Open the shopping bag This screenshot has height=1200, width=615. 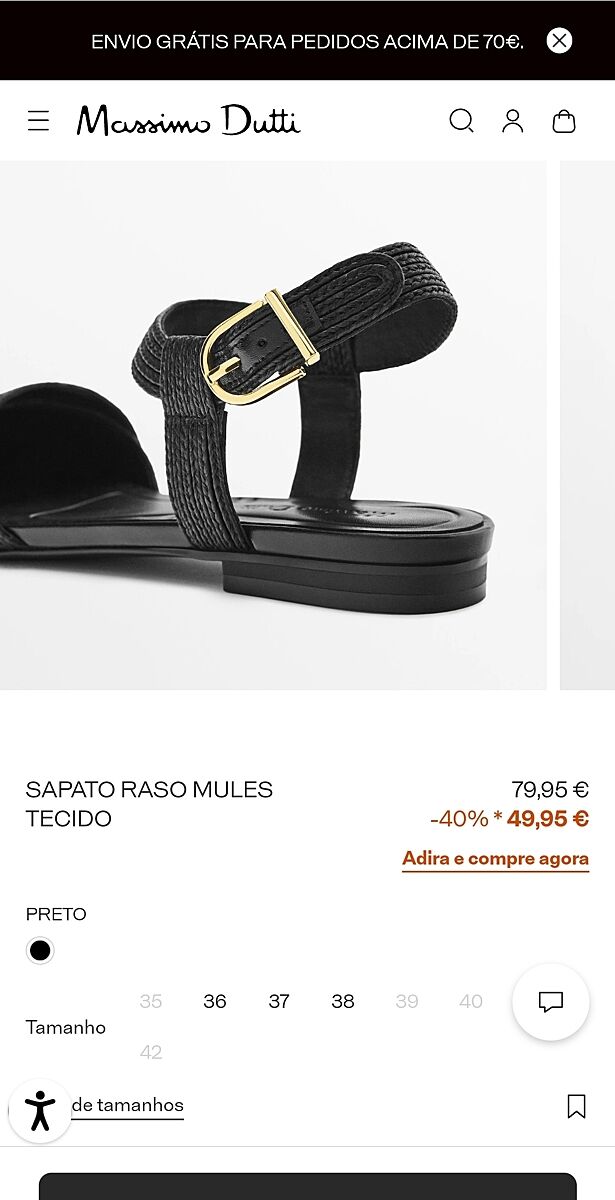564,121
